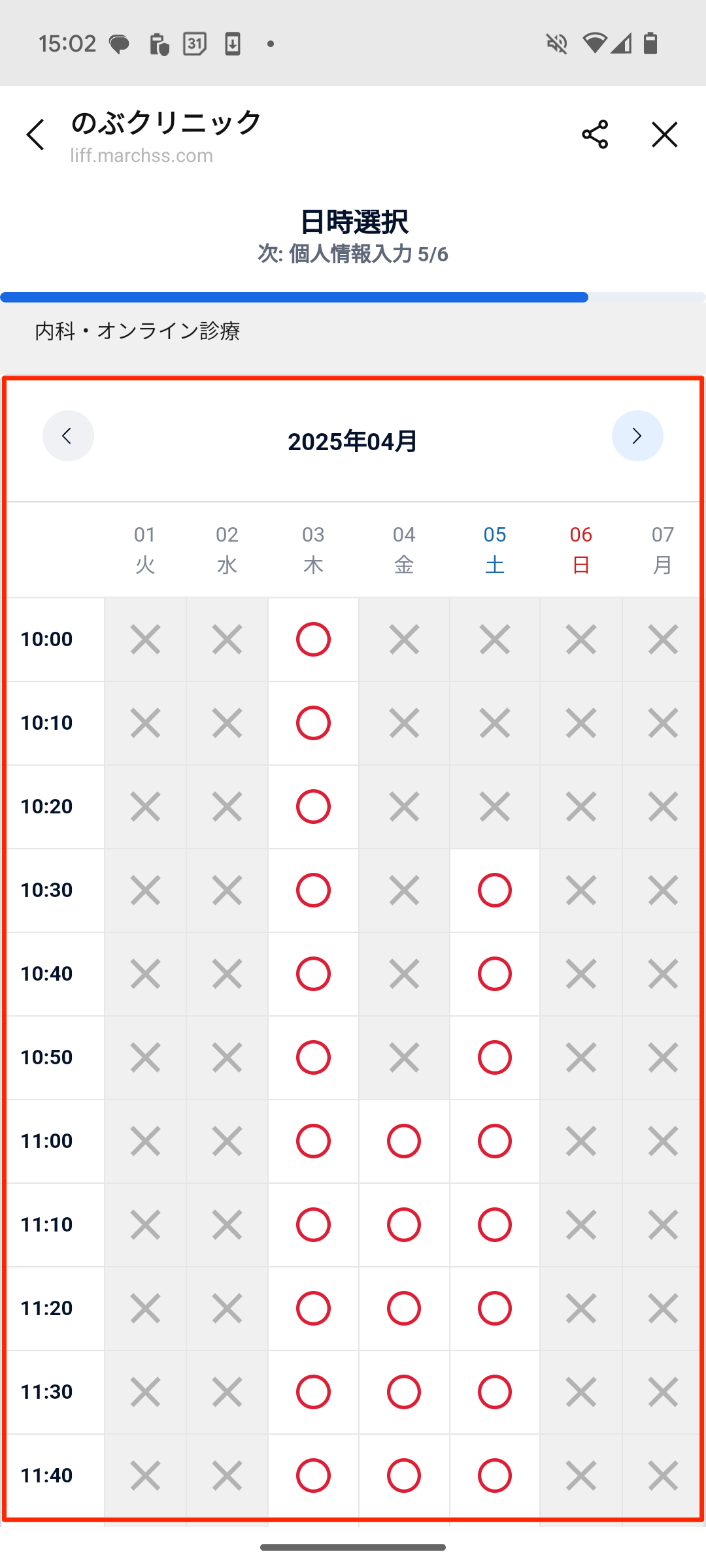The image size is (706, 1568).
Task: Select the available 10:00 slot on Thursday 03
Action: tap(313, 639)
